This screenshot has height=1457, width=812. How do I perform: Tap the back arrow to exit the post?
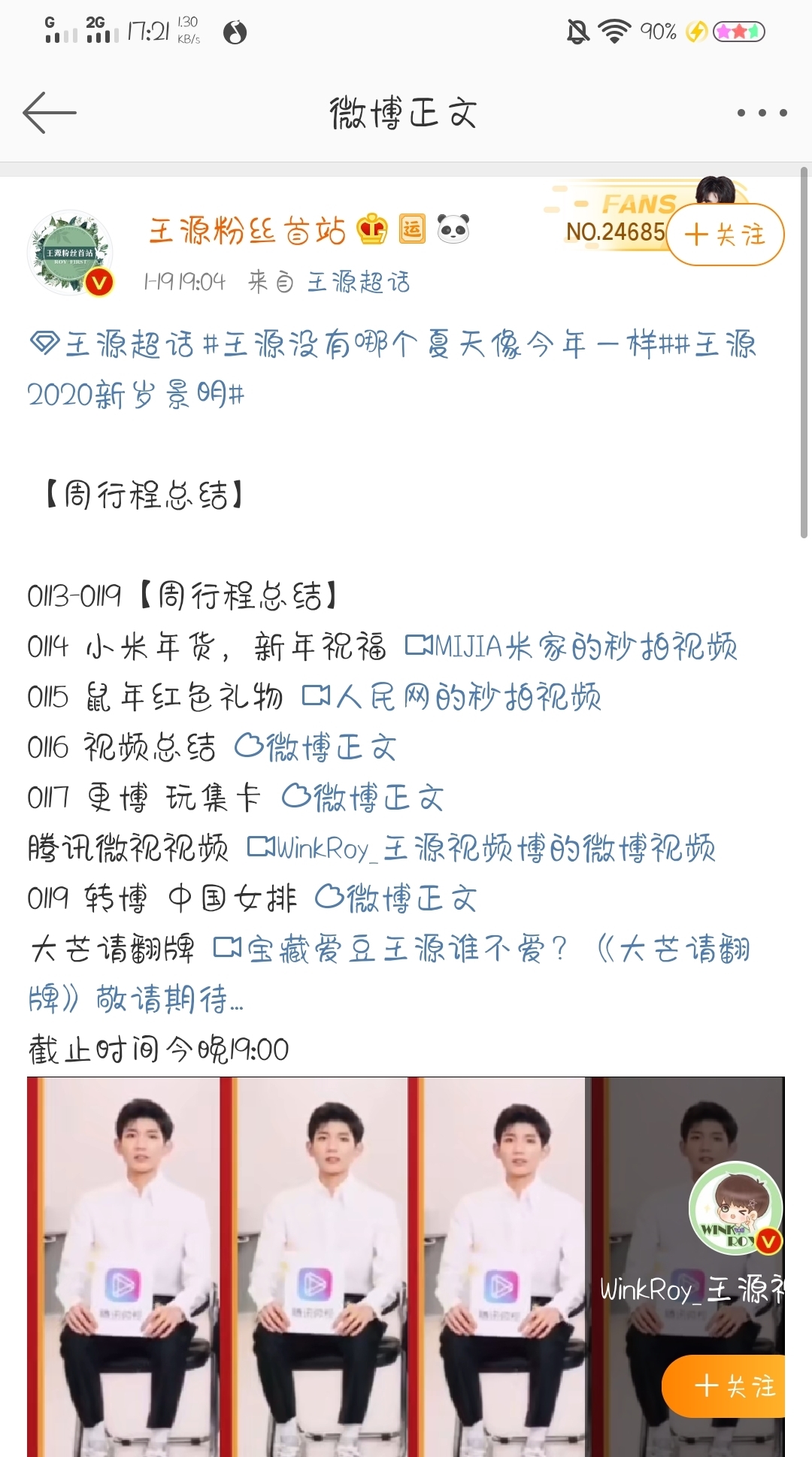point(49,113)
